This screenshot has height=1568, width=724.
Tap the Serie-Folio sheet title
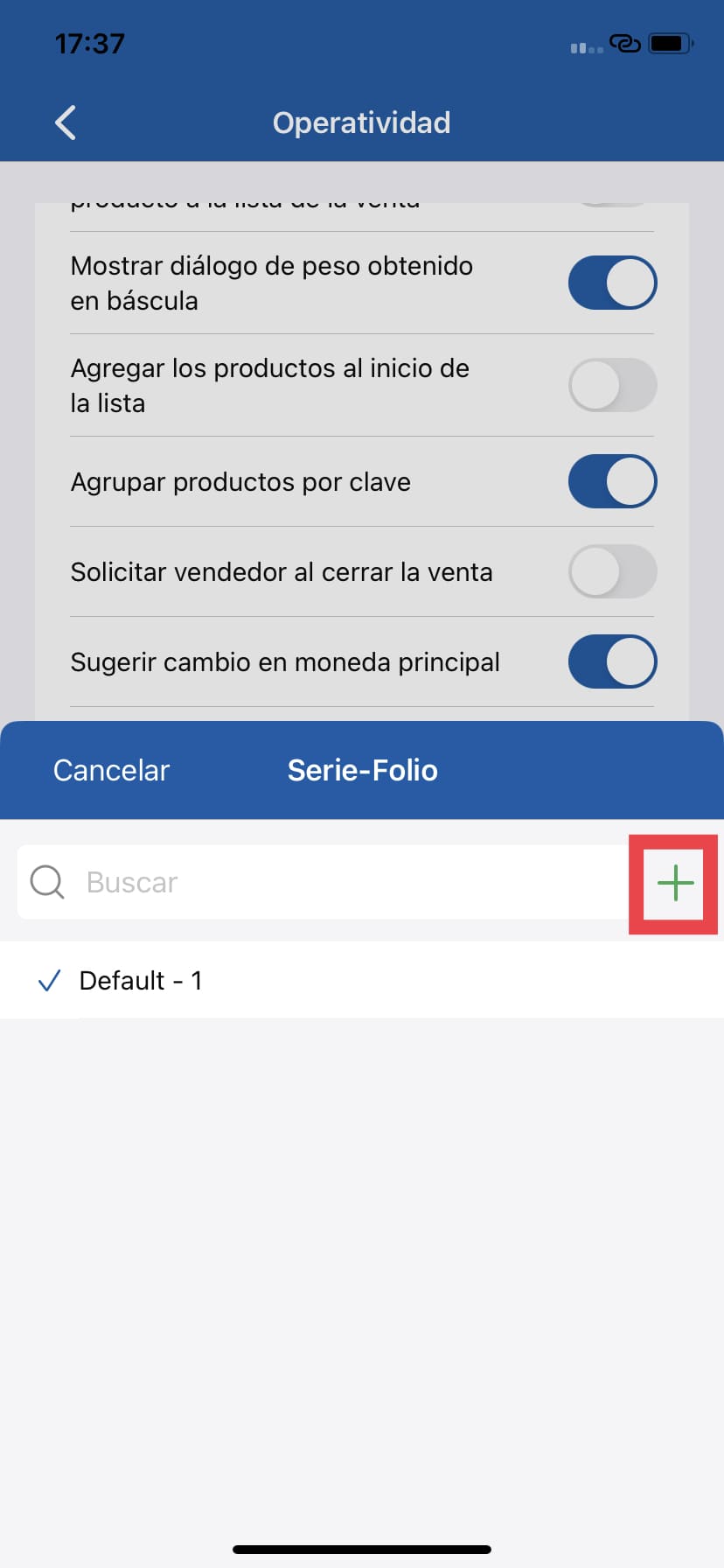coord(363,770)
